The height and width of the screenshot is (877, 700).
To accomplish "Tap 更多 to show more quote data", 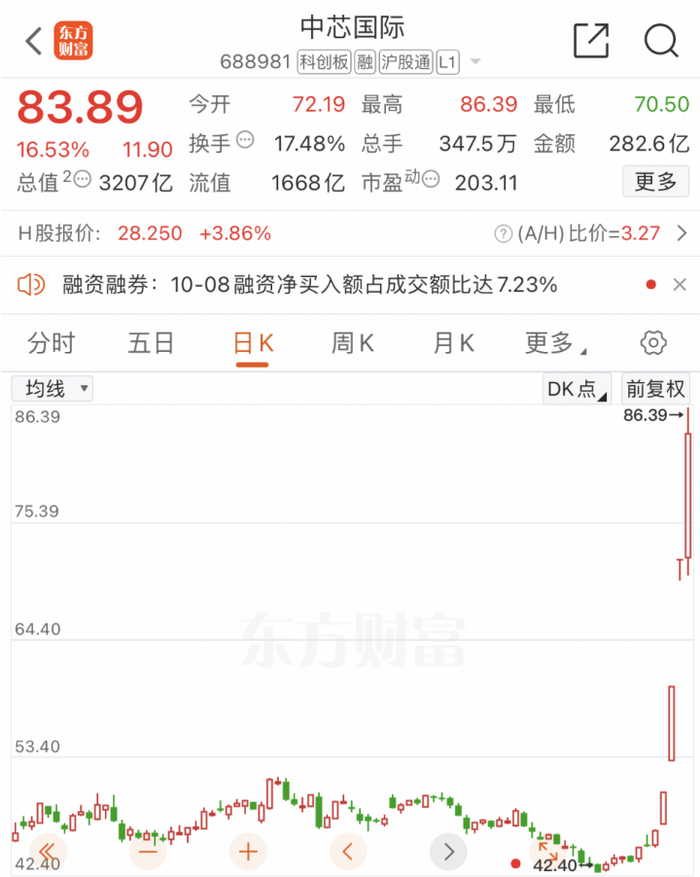I will click(x=656, y=182).
